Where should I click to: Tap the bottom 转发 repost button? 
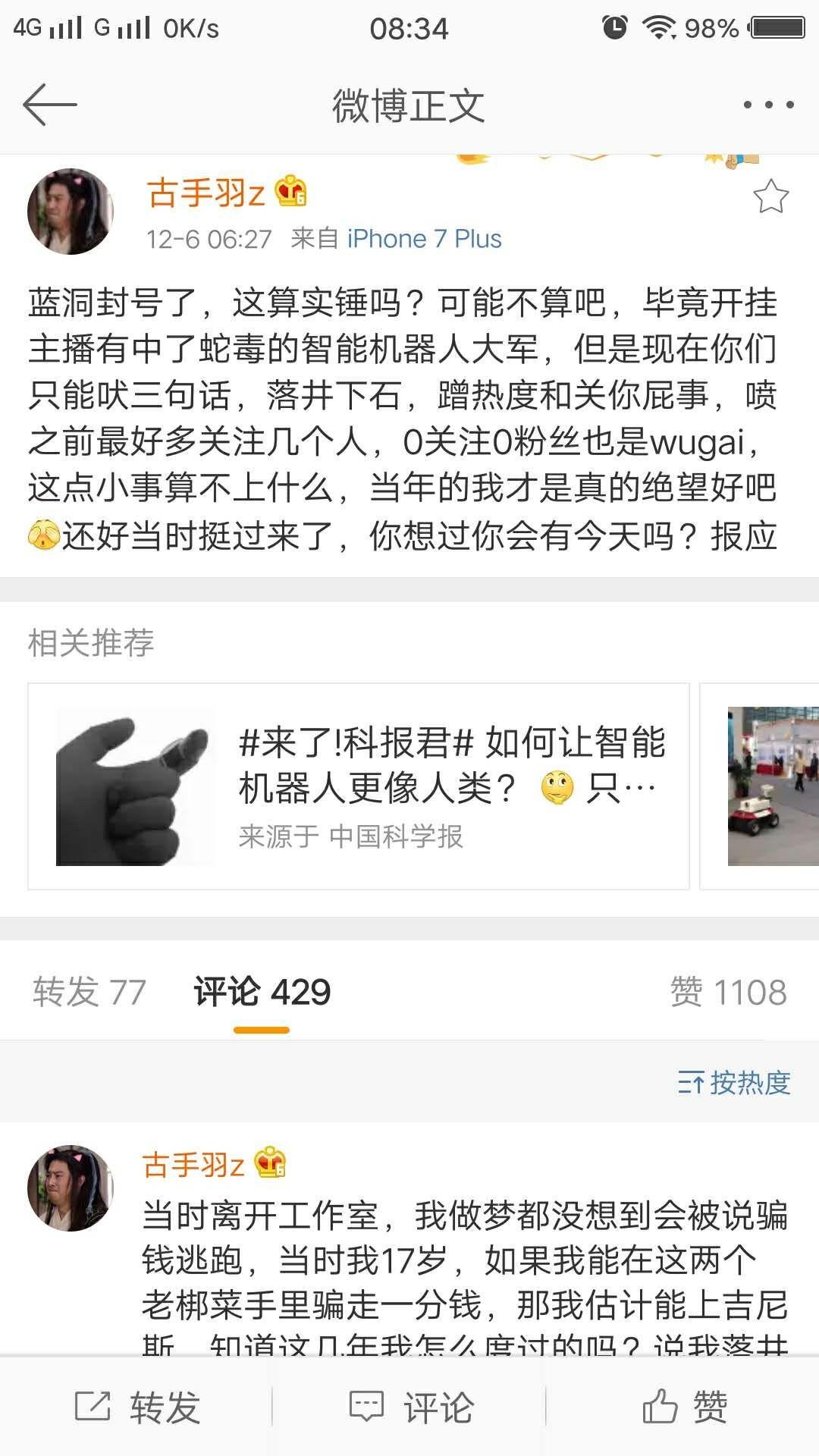pyautogui.click(x=137, y=1407)
